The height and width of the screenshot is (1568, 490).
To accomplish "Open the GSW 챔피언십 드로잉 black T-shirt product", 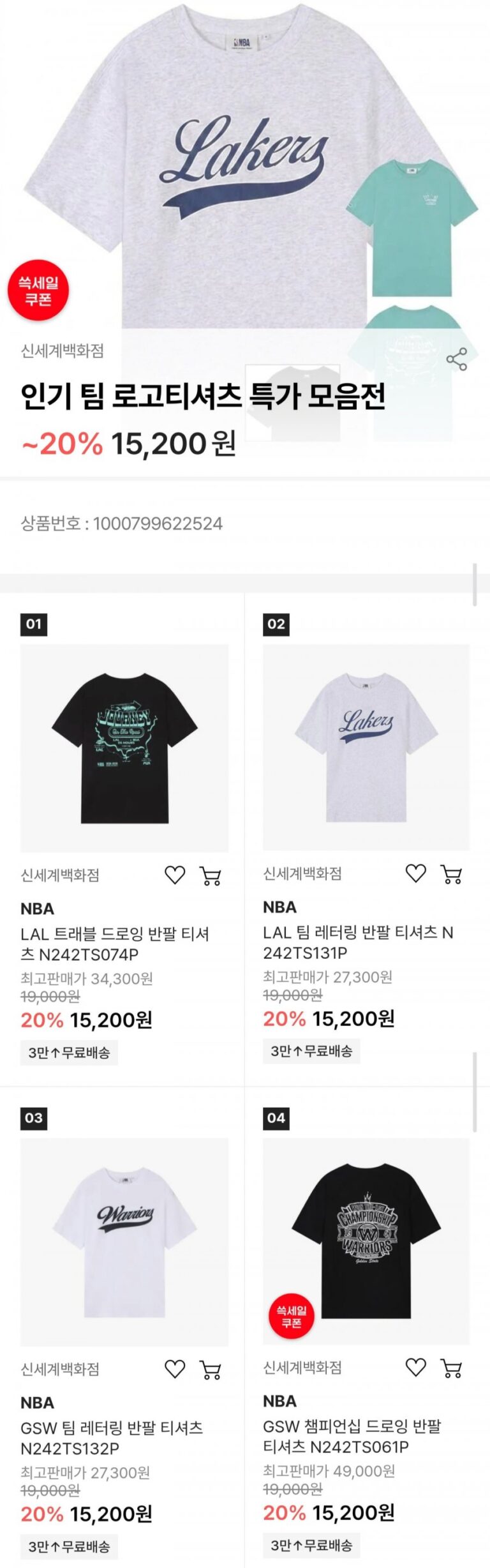I will pos(366,1240).
